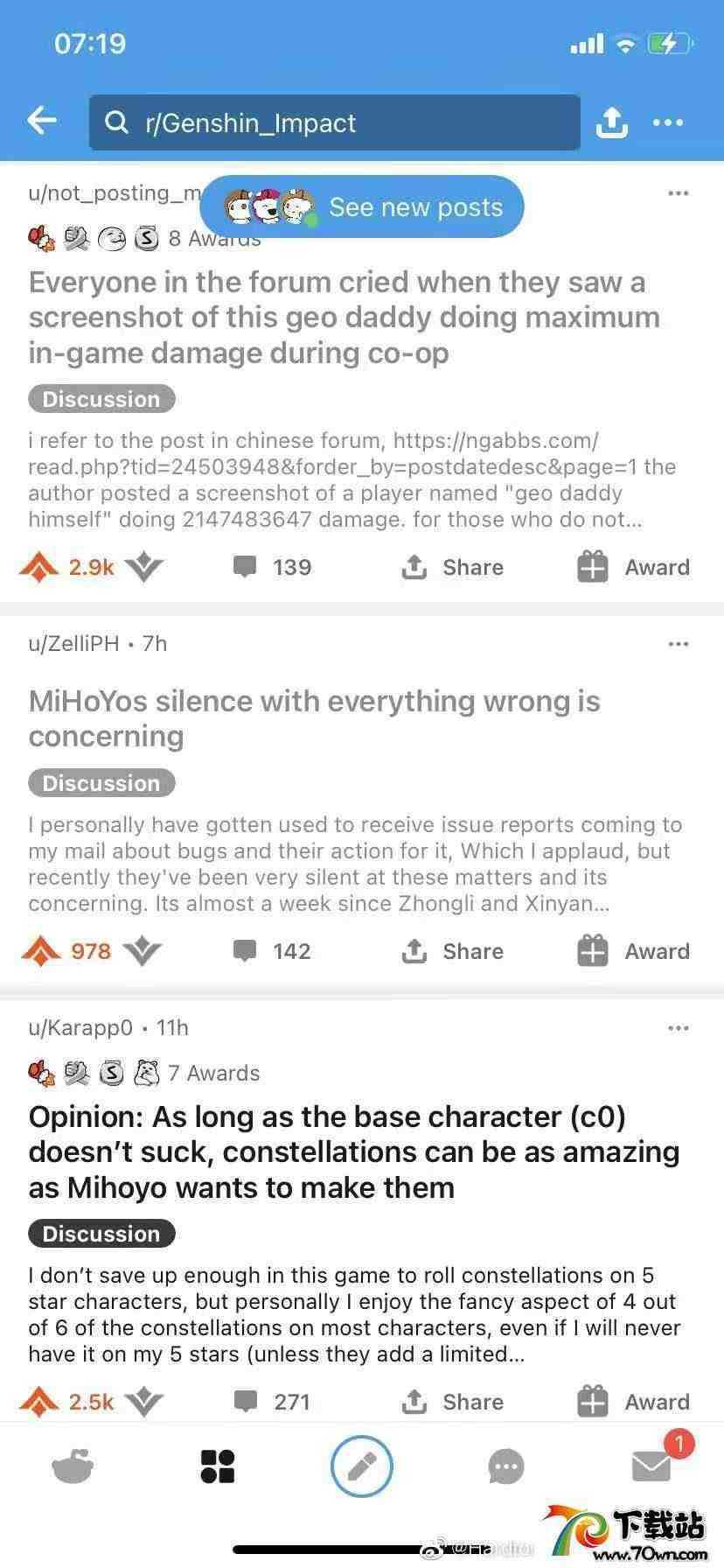The image size is (724, 1568).
Task: Award the geo daddy damage post
Action: pyautogui.click(x=633, y=567)
